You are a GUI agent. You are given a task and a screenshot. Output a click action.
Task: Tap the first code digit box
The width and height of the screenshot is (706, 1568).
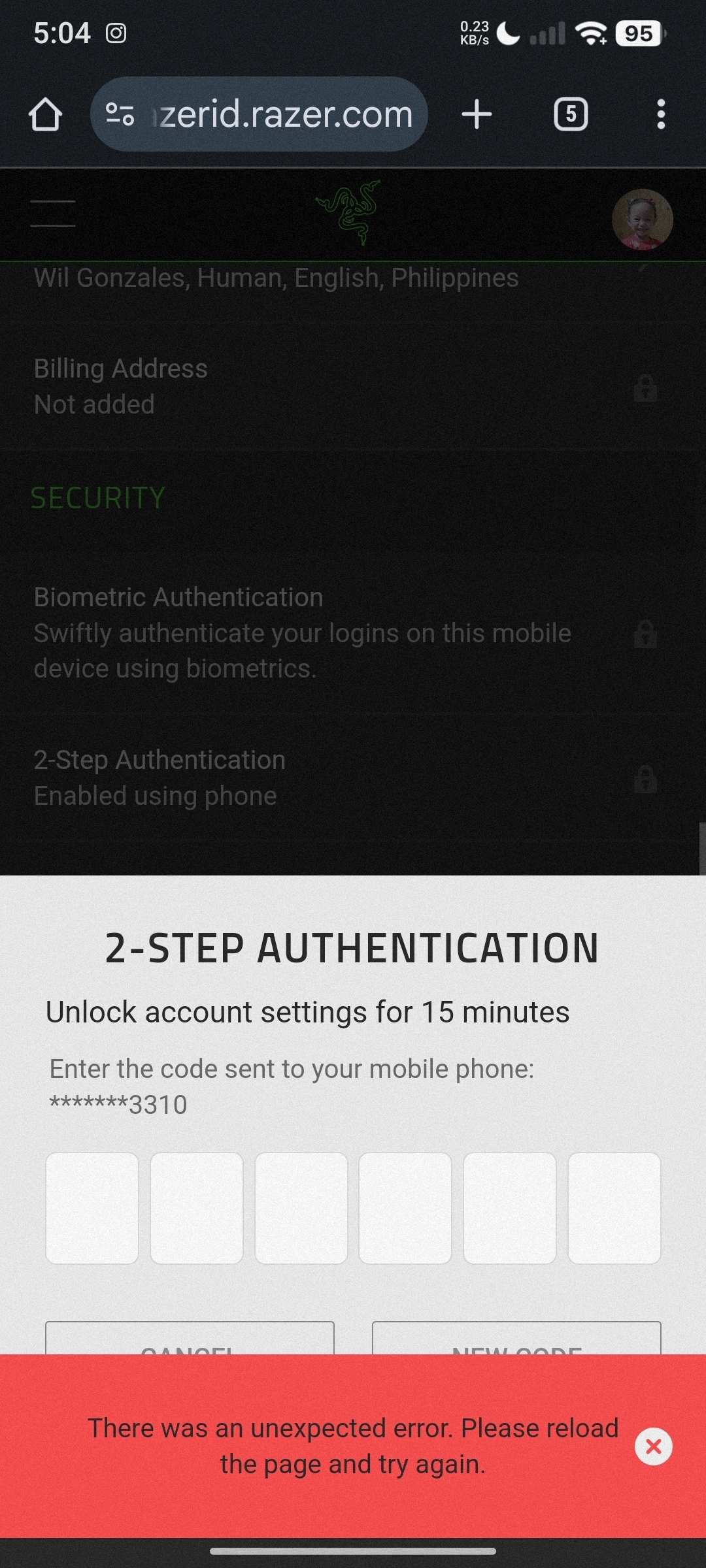click(92, 1208)
